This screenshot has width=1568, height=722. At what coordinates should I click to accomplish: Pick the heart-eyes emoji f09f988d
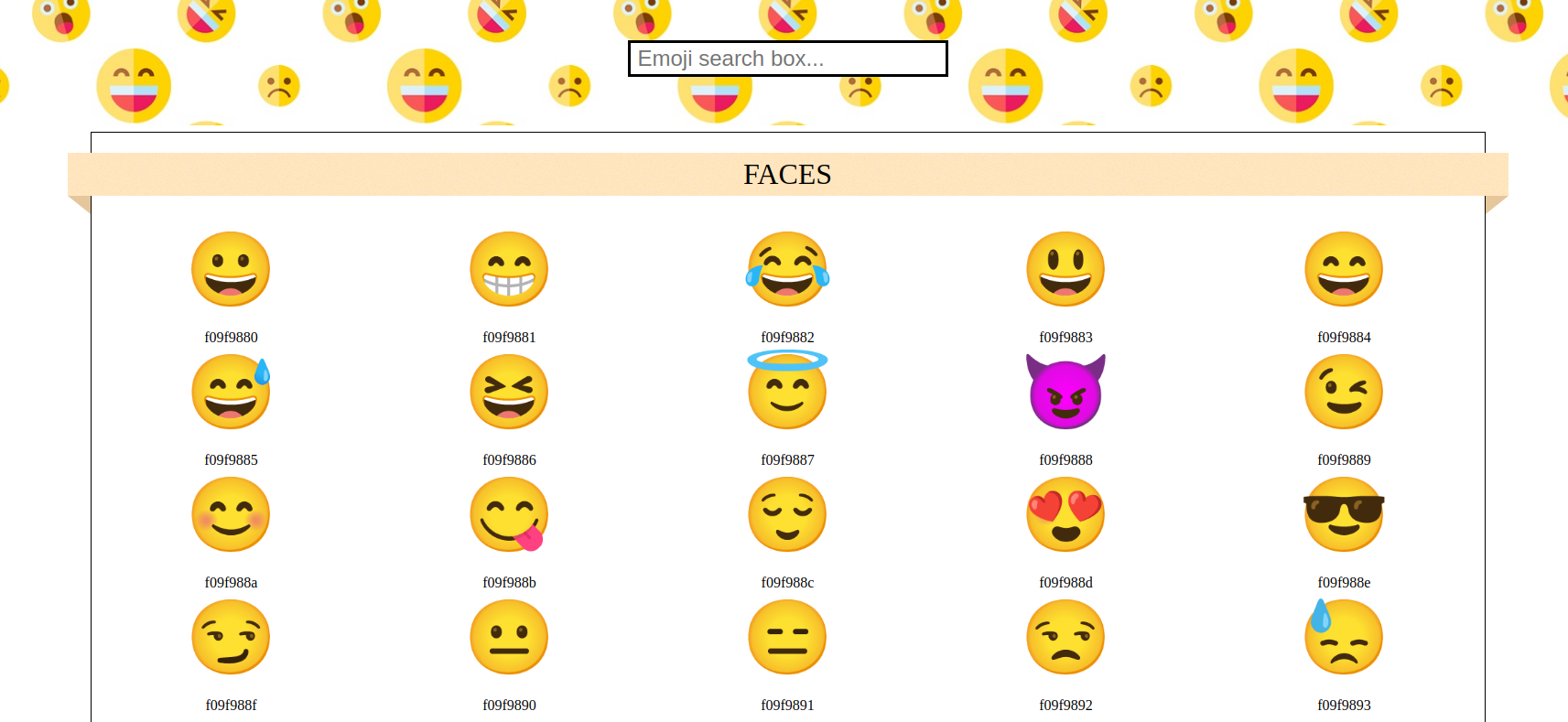coord(1065,514)
